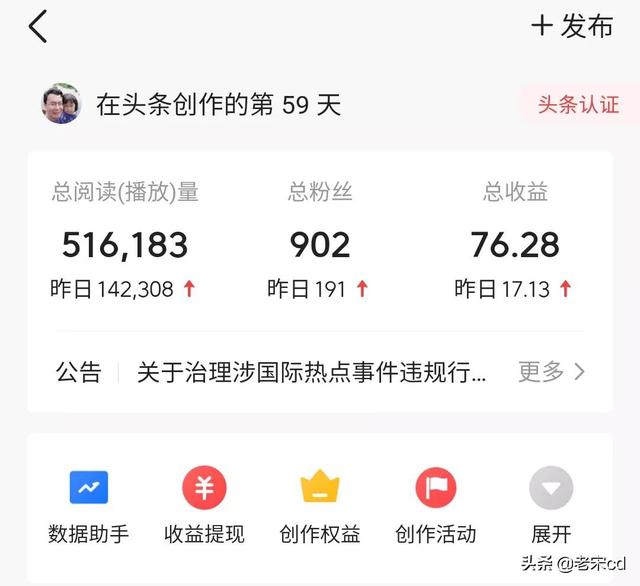Open 总收益 earnings details

click(x=515, y=244)
